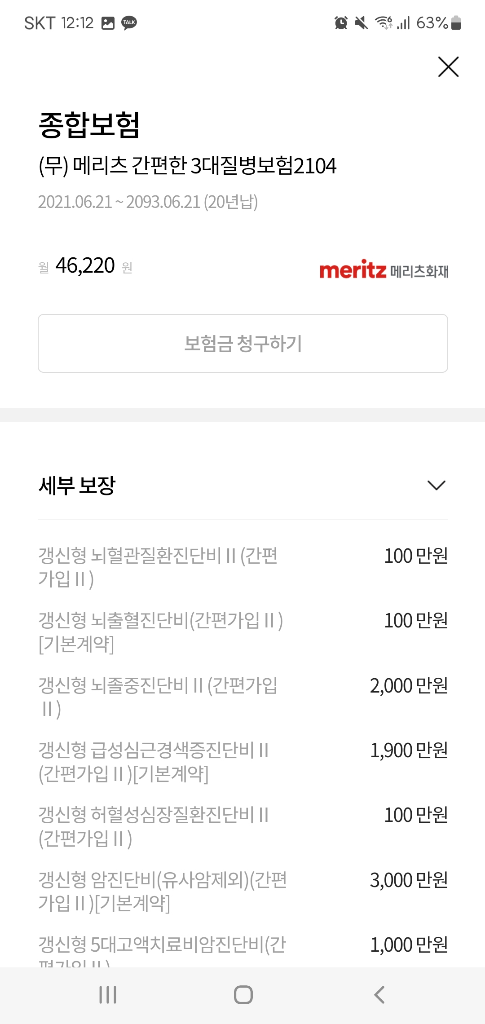Tap the 보험금 청구하기 button
This screenshot has width=485, height=1024.
pyautogui.click(x=243, y=344)
